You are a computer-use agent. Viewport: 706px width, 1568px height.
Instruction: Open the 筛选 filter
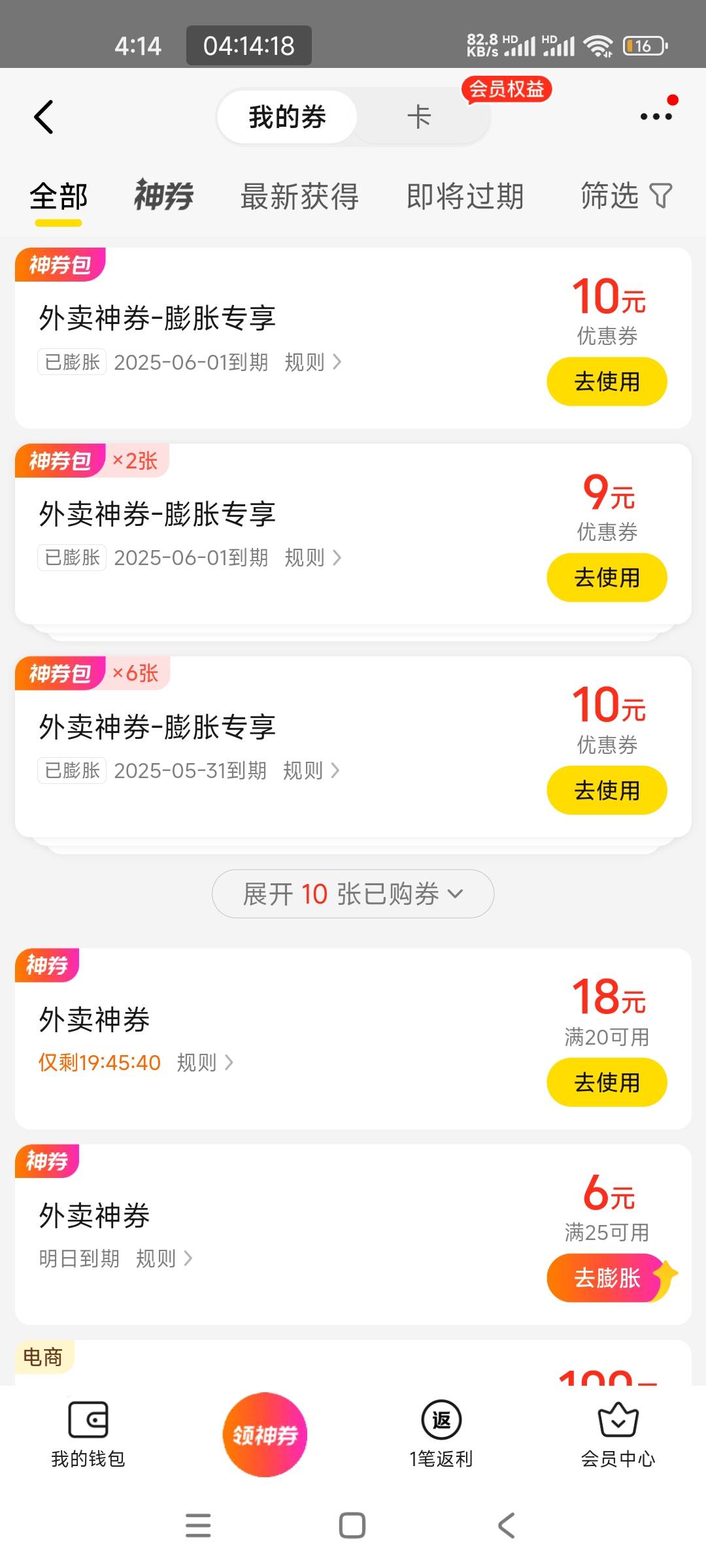coord(626,195)
